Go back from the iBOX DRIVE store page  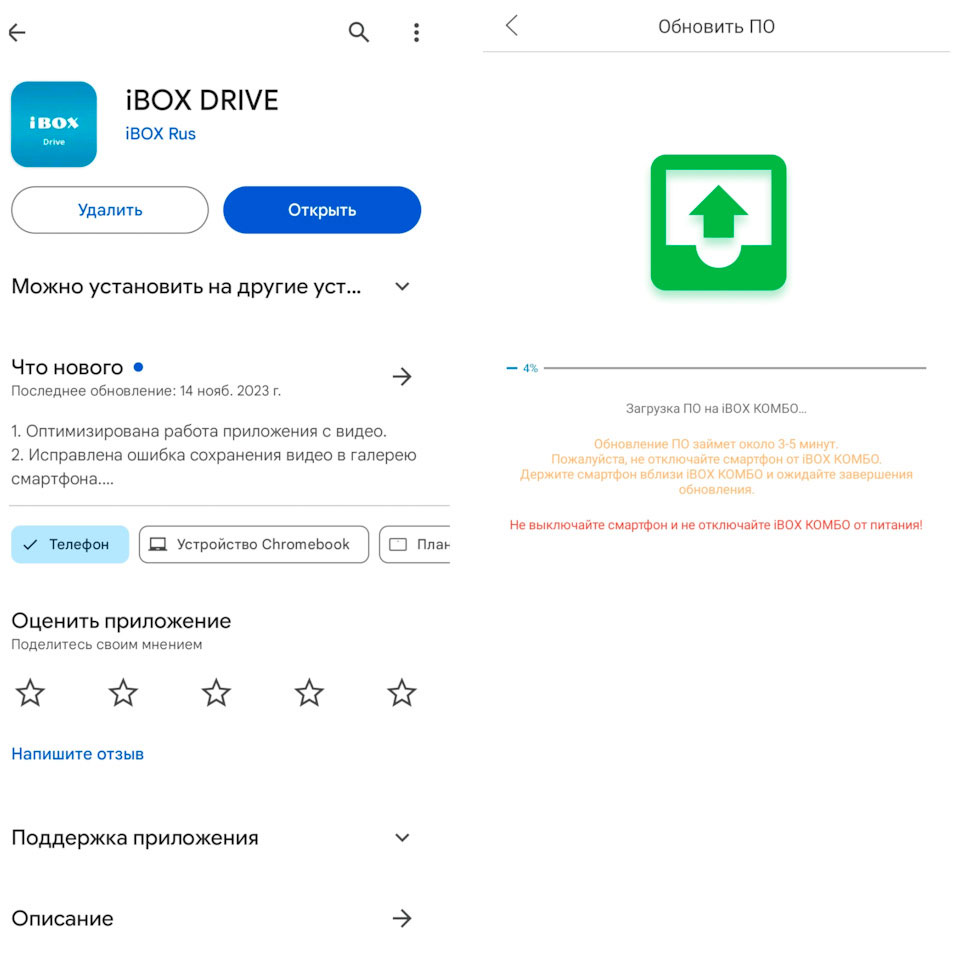(17, 32)
